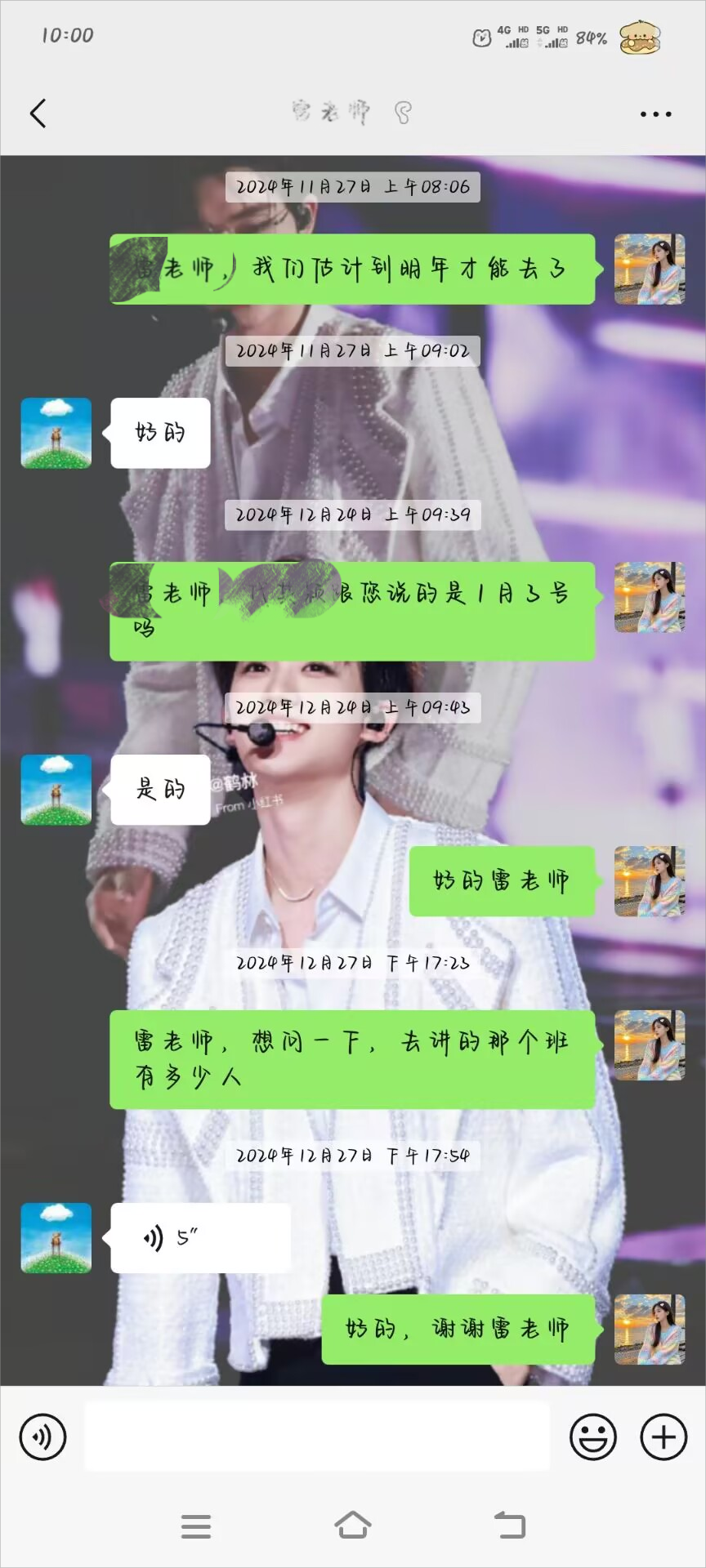Open the emoji picker
Image resolution: width=706 pixels, height=1568 pixels.
coord(593,1437)
